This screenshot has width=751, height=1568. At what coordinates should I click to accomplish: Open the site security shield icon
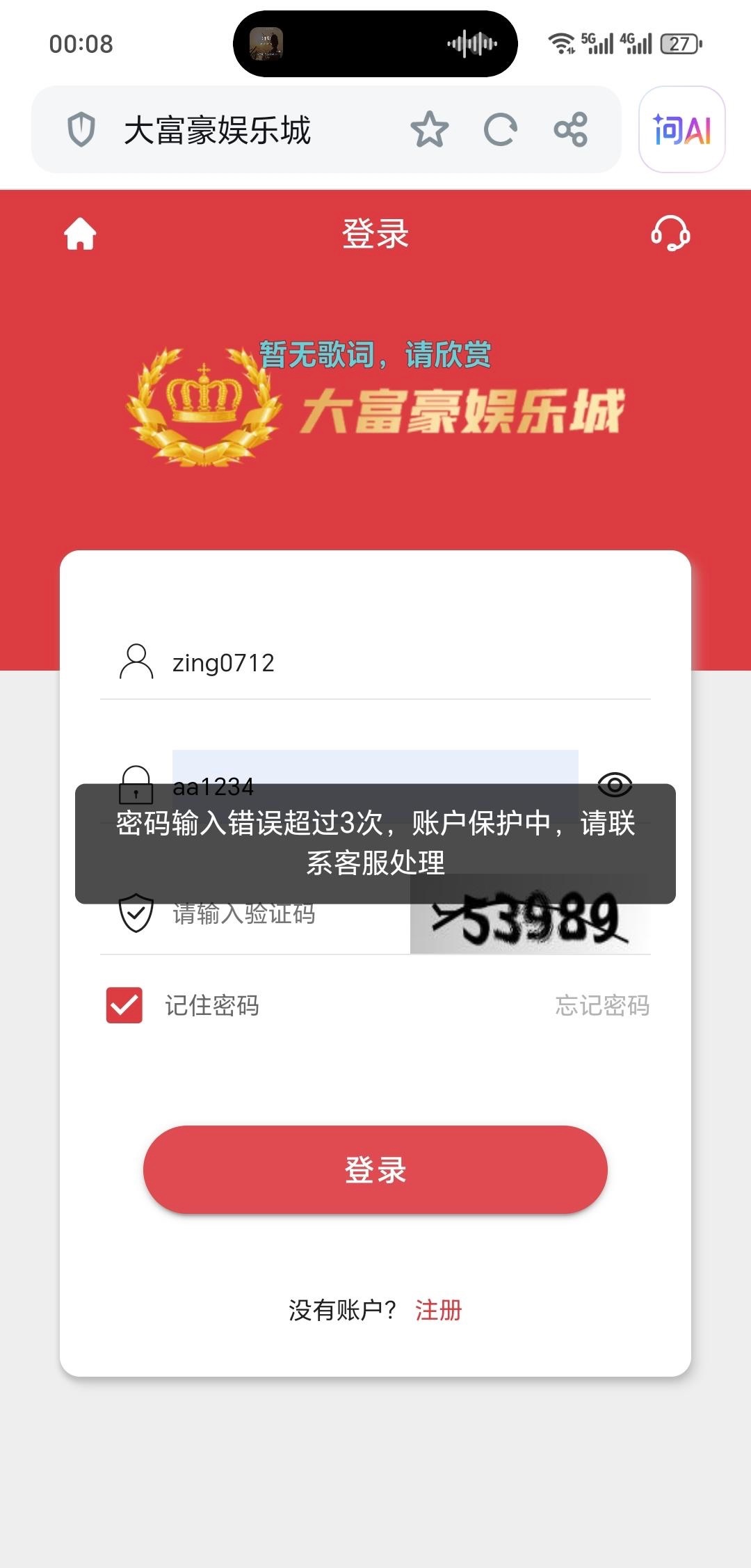click(x=81, y=130)
